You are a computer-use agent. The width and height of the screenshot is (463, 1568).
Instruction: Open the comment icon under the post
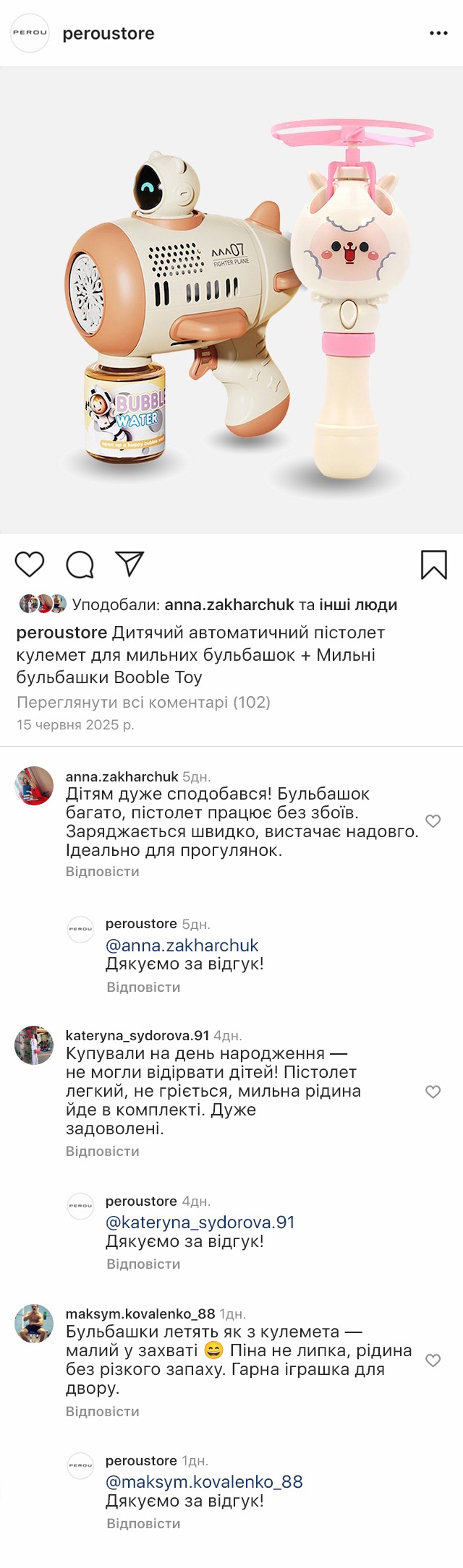coord(80,565)
